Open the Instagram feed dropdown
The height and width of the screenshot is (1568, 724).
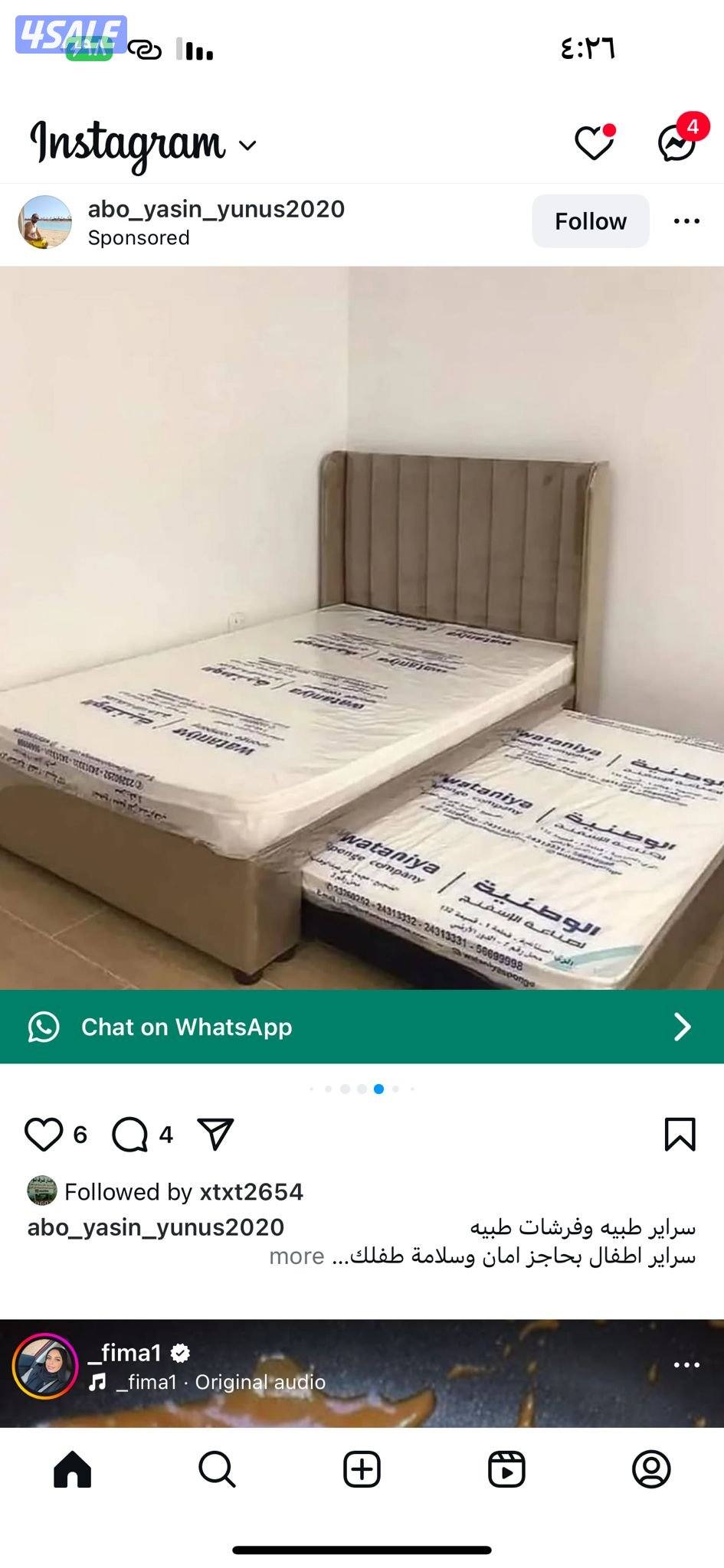pos(247,145)
